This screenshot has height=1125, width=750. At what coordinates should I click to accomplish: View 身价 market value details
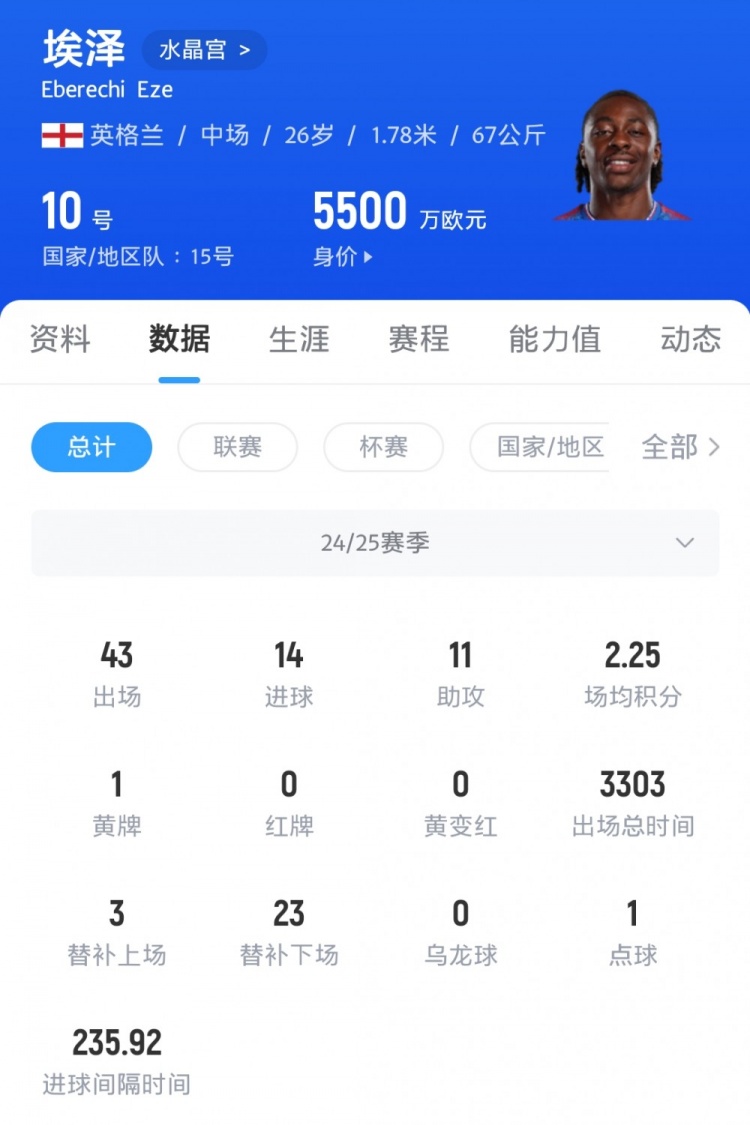[x=343, y=257]
